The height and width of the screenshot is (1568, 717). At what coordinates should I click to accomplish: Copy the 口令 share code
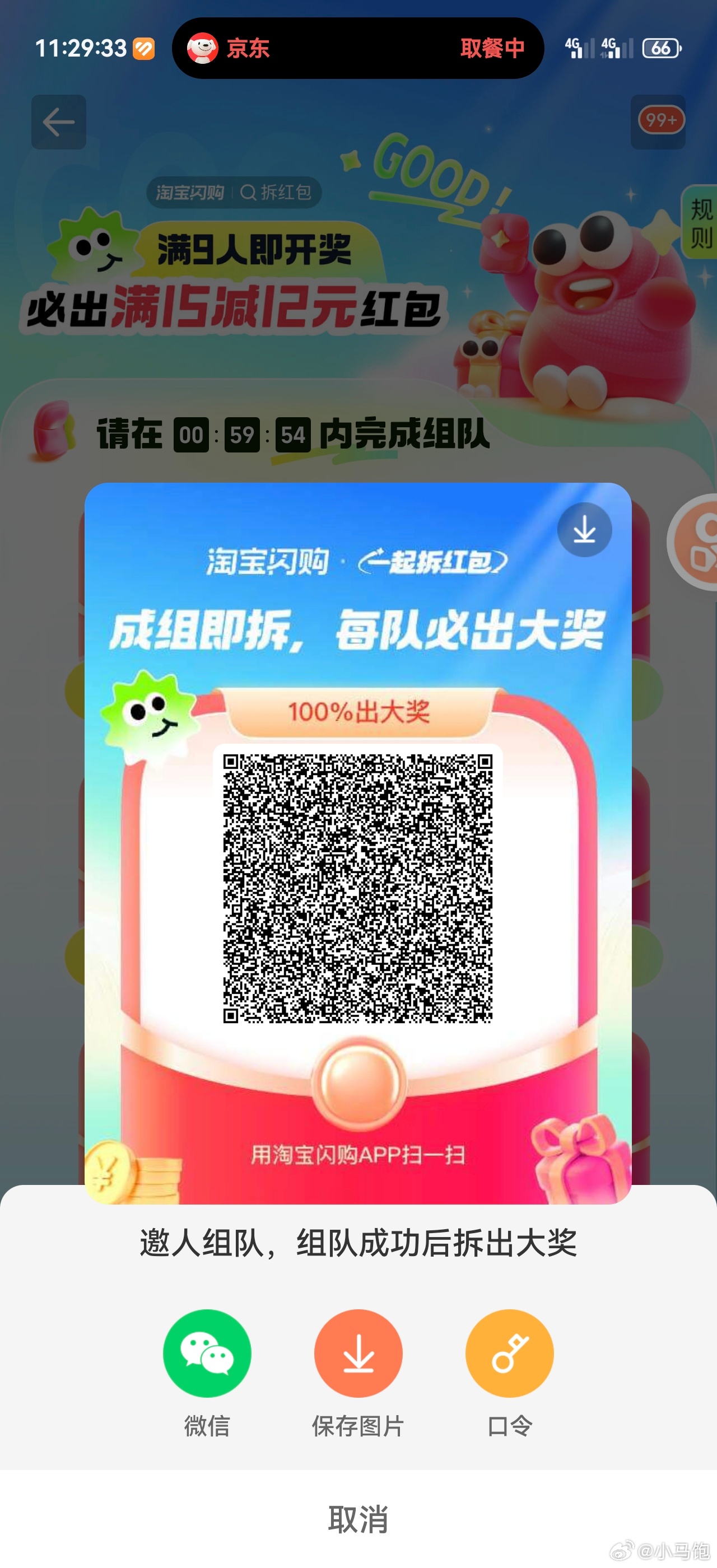point(509,1352)
